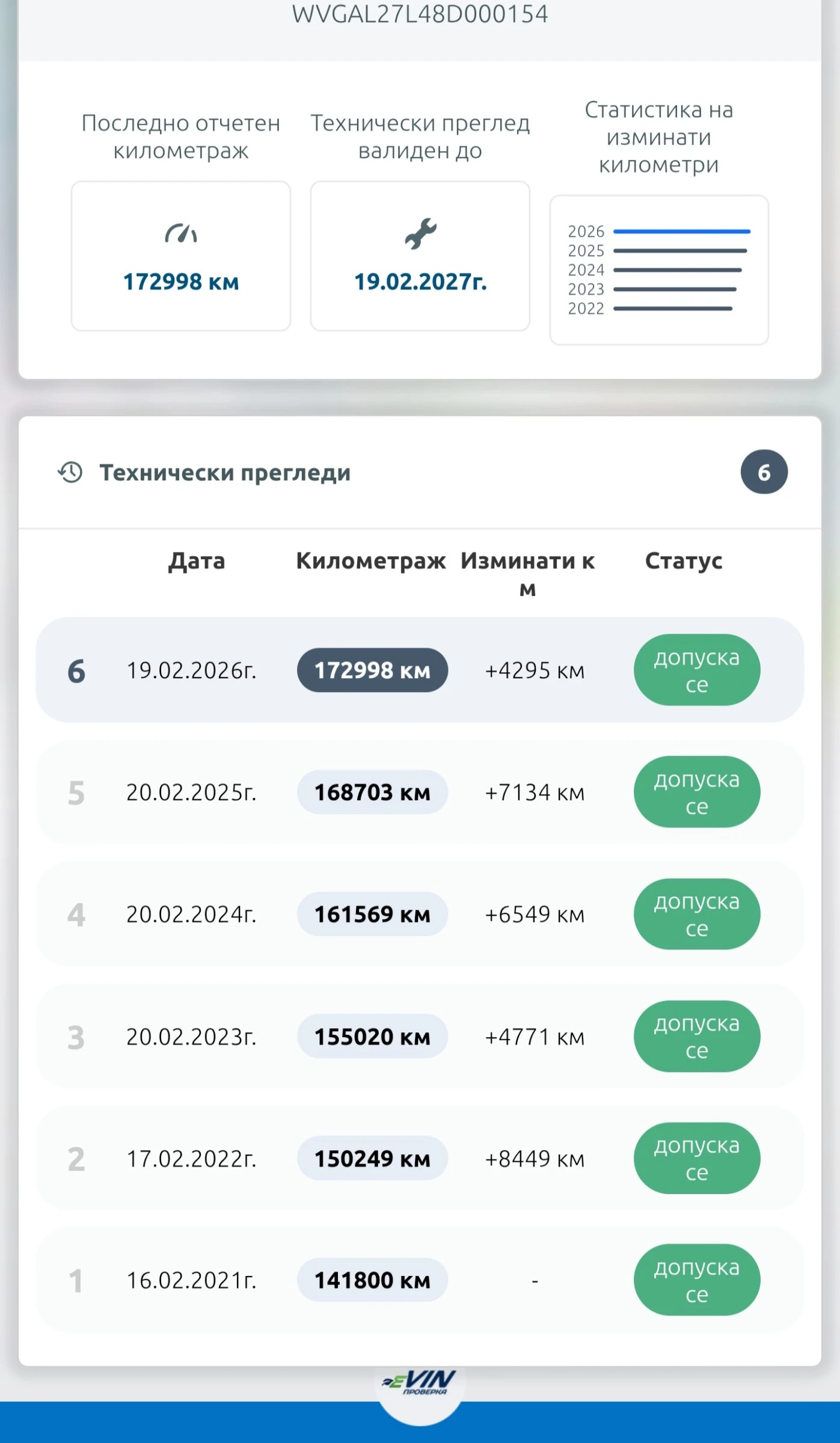Select the Статус column header

[x=684, y=560]
